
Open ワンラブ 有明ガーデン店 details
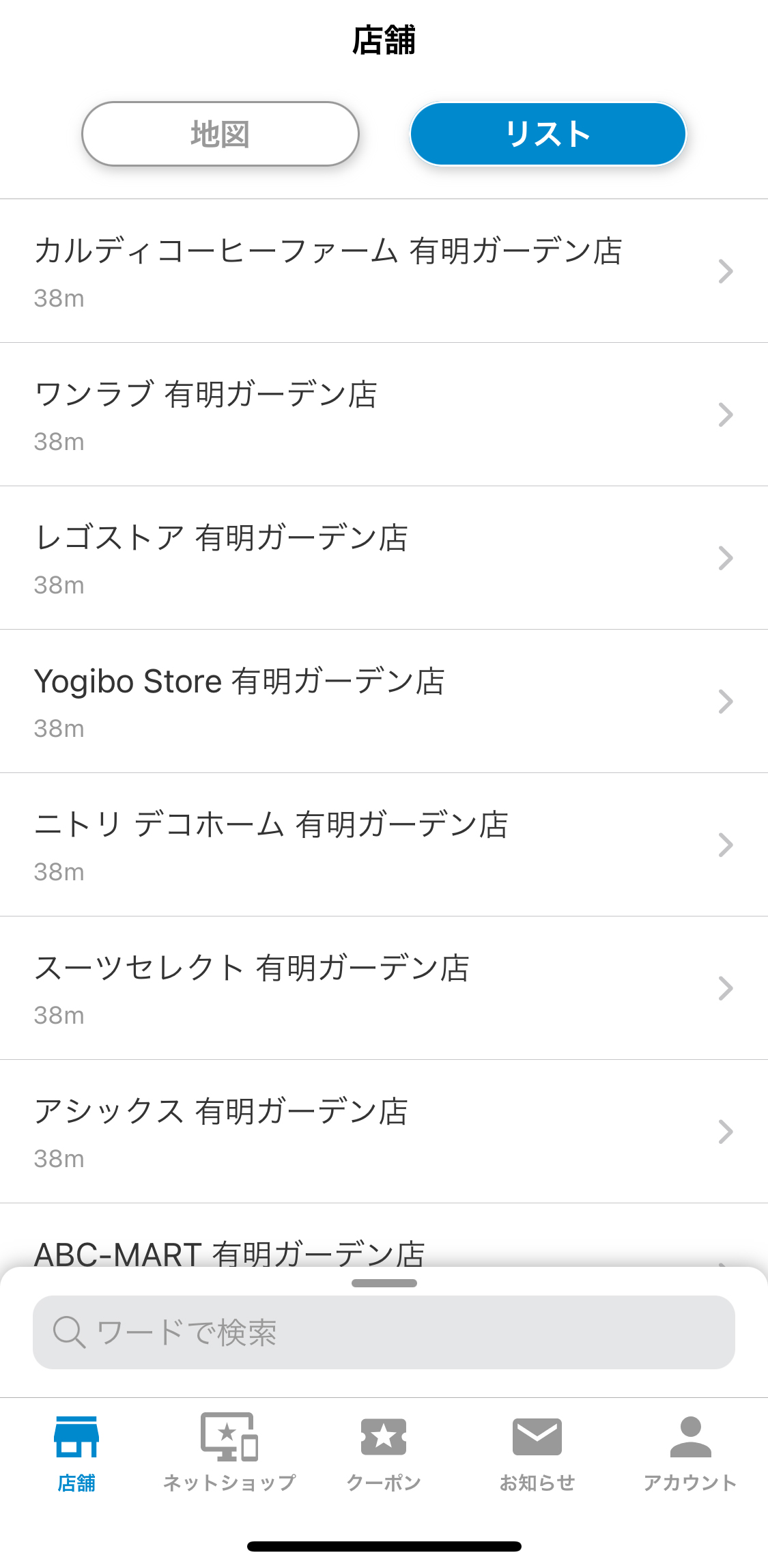(x=384, y=415)
